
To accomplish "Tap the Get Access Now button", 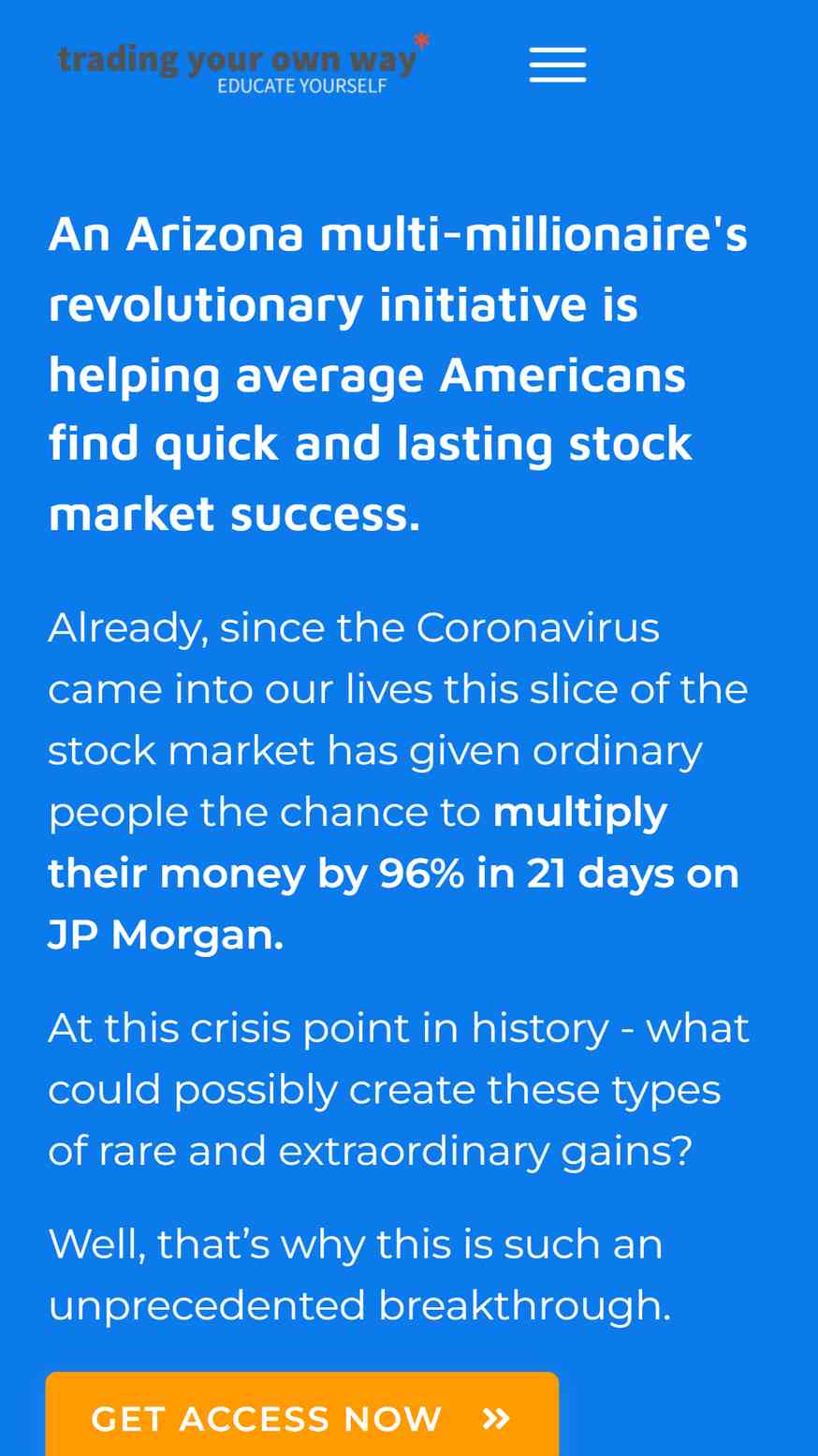I will pyautogui.click(x=302, y=1415).
